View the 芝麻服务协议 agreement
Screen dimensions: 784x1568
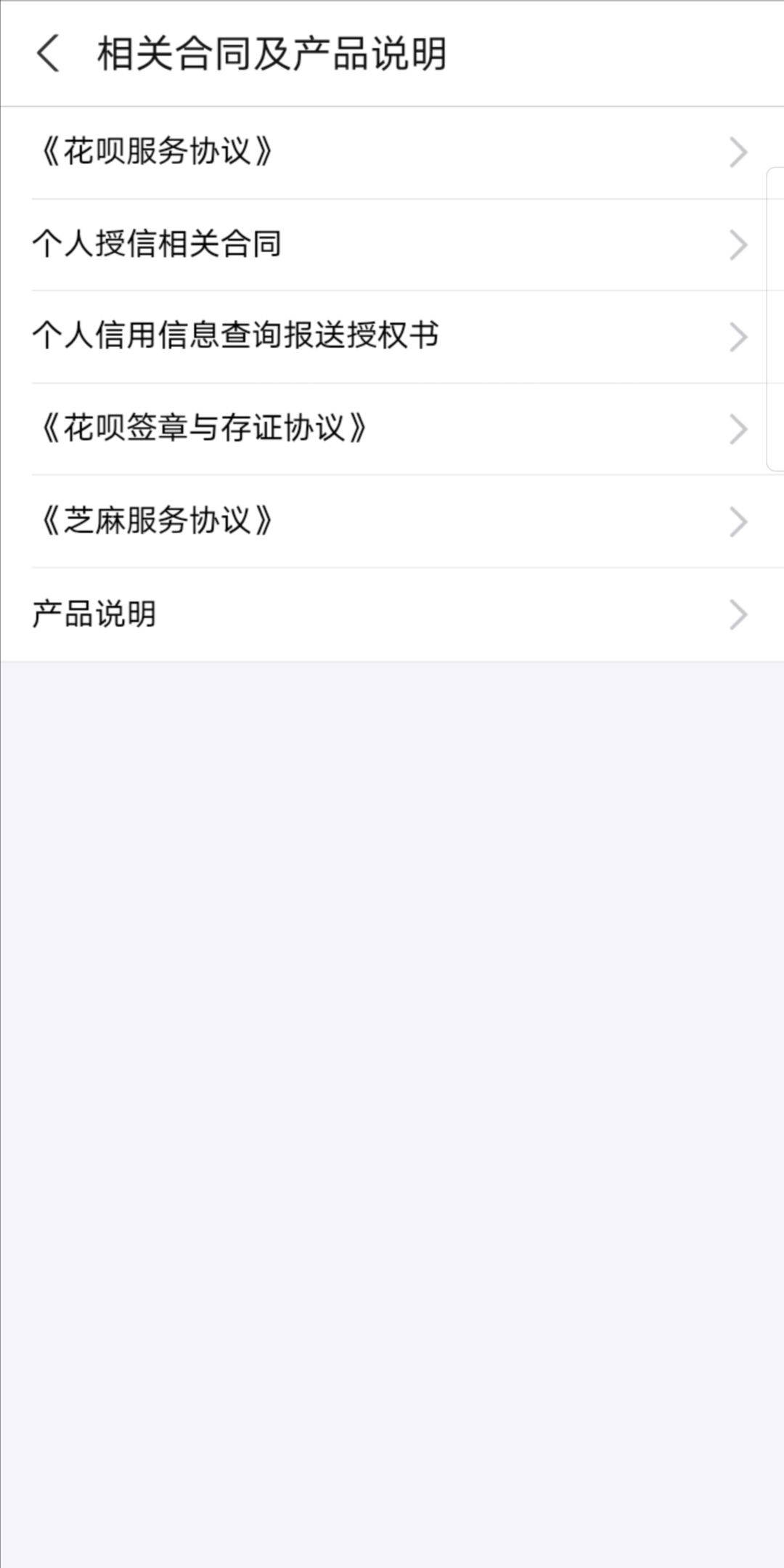tap(290, 521)
